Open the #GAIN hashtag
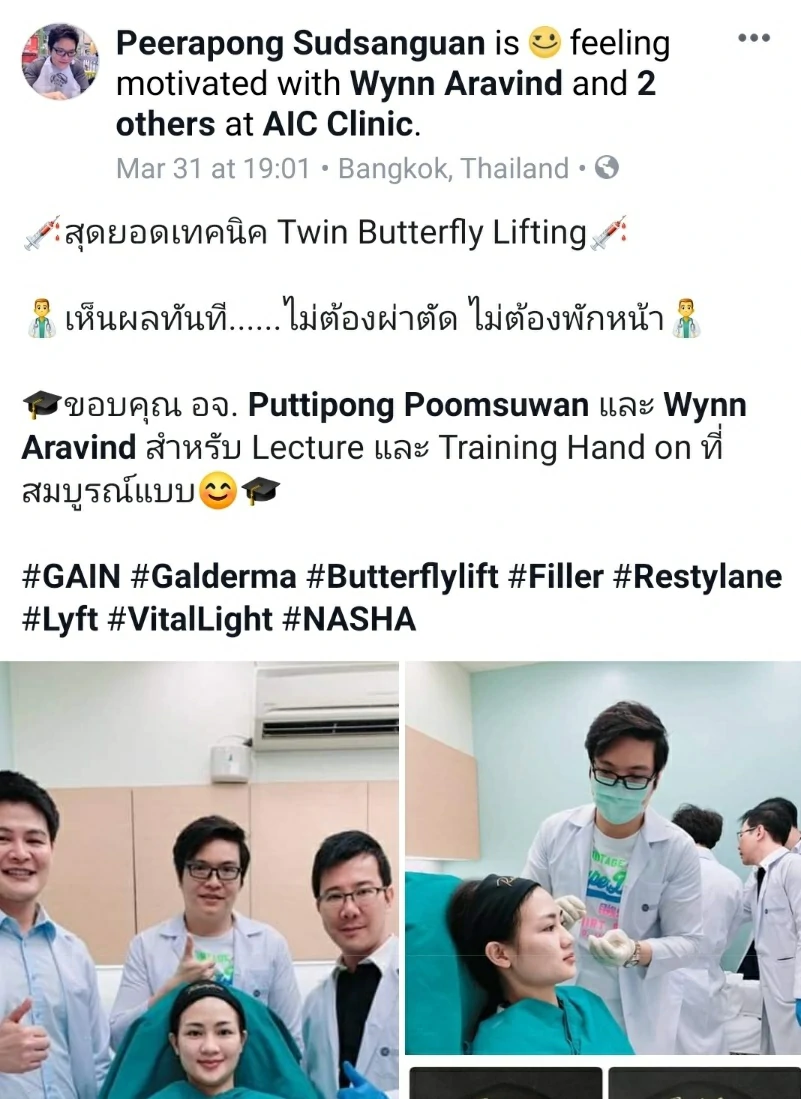Screen dimensions: 801x1099 71,577
